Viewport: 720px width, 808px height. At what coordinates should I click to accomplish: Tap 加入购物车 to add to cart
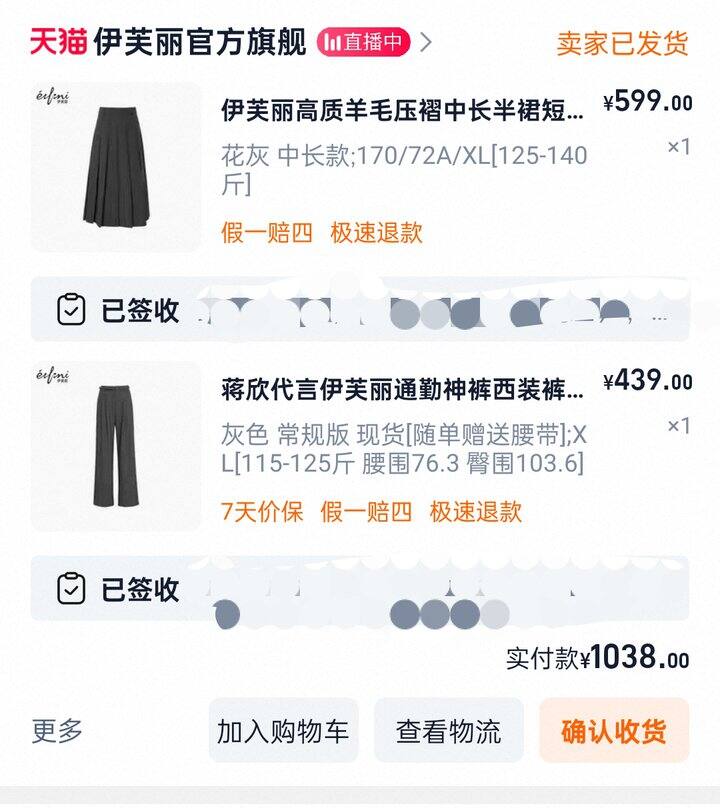pos(283,731)
